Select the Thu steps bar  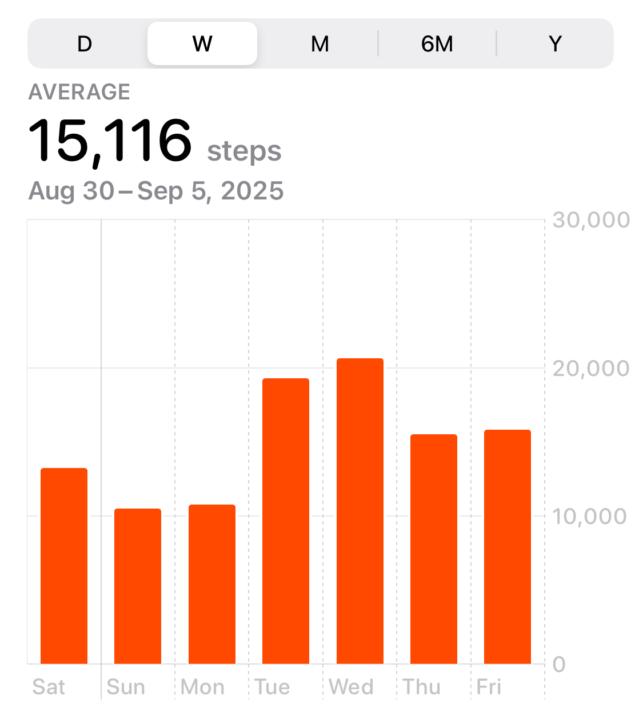(434, 549)
